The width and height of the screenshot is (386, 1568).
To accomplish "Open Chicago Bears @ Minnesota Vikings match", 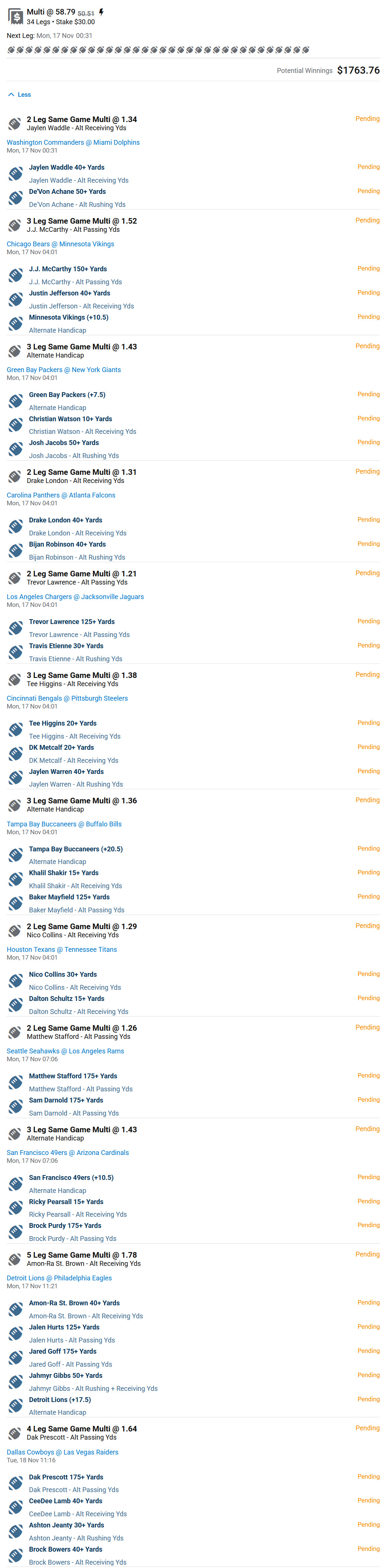I will [x=60, y=244].
